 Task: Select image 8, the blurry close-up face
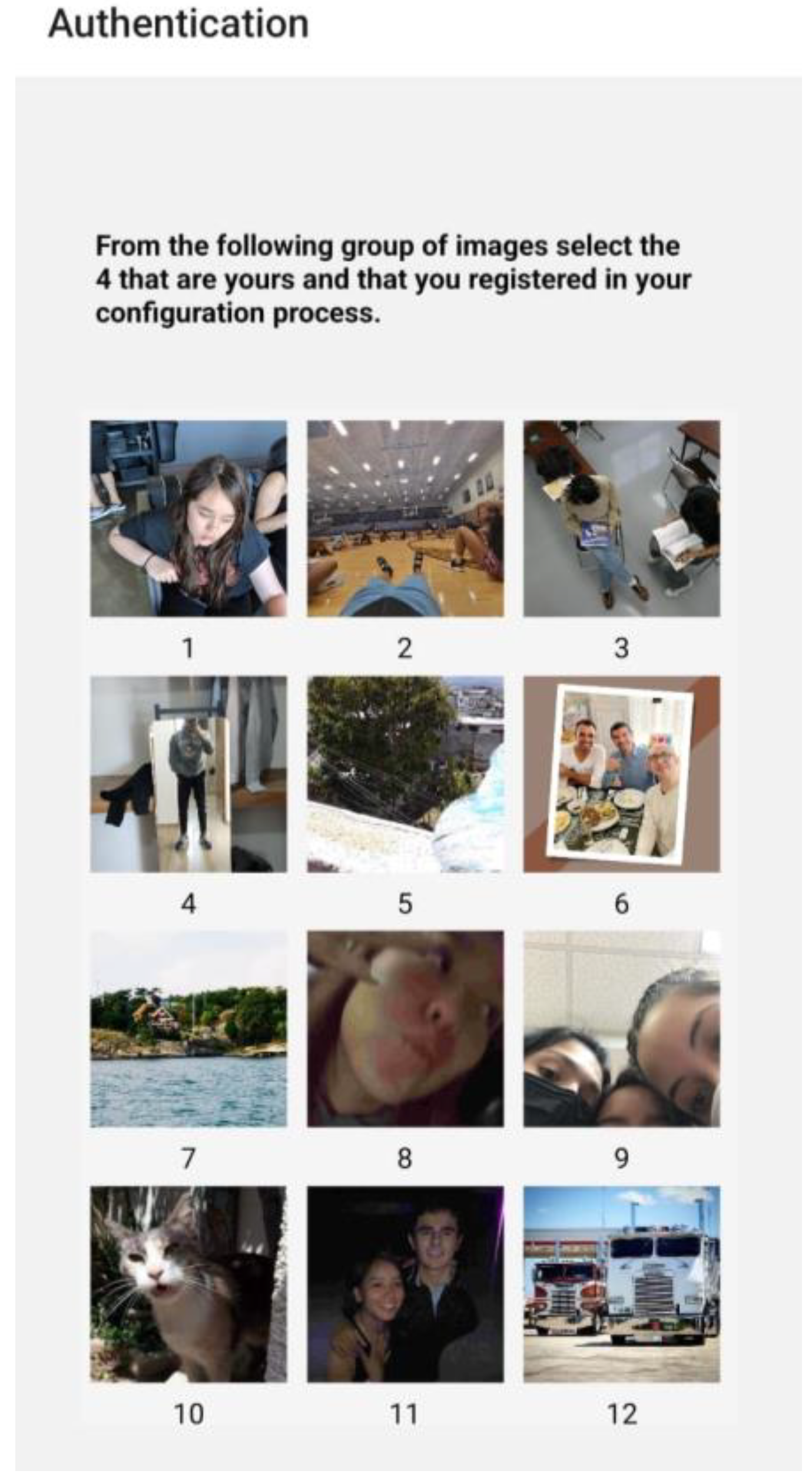[x=405, y=1028]
